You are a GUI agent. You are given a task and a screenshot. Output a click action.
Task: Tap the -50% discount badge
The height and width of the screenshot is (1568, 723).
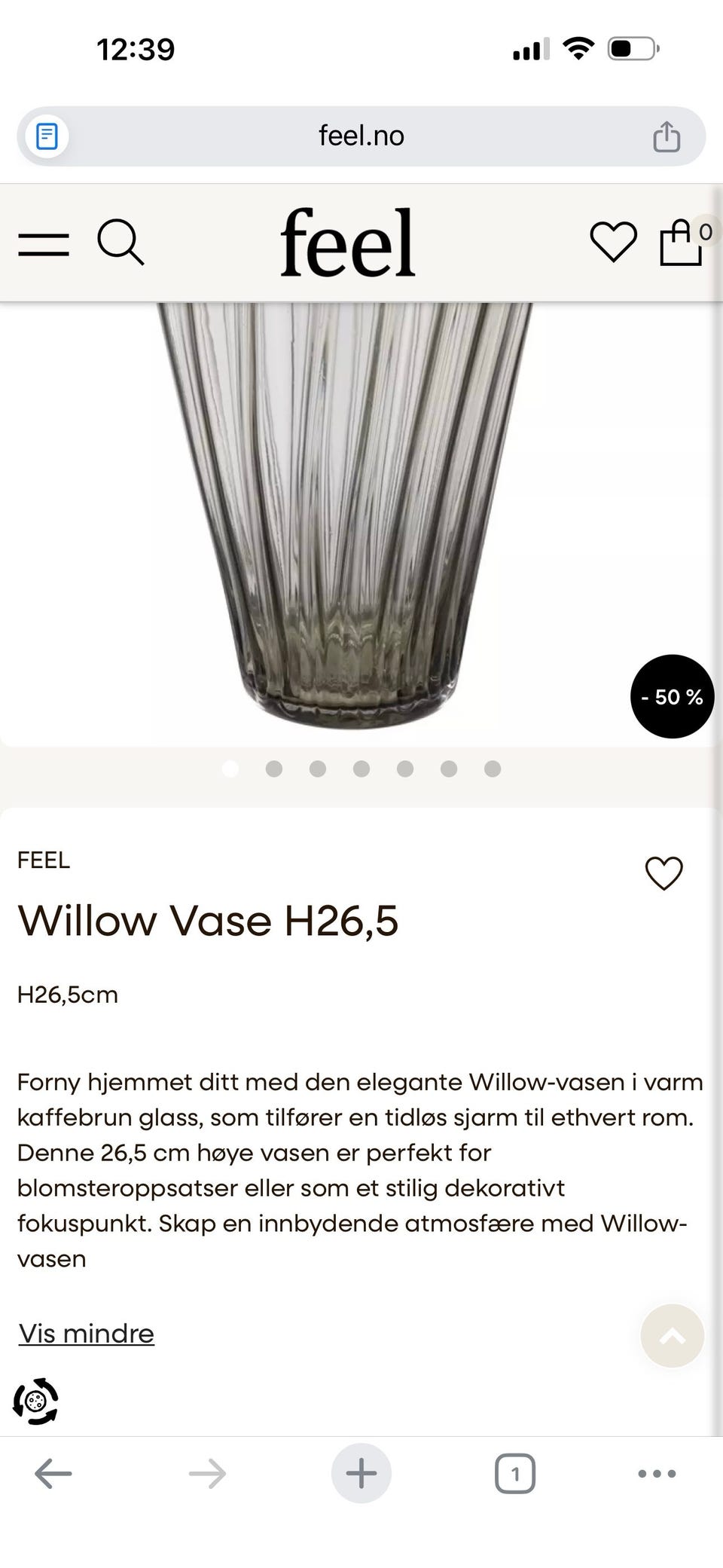(x=671, y=697)
